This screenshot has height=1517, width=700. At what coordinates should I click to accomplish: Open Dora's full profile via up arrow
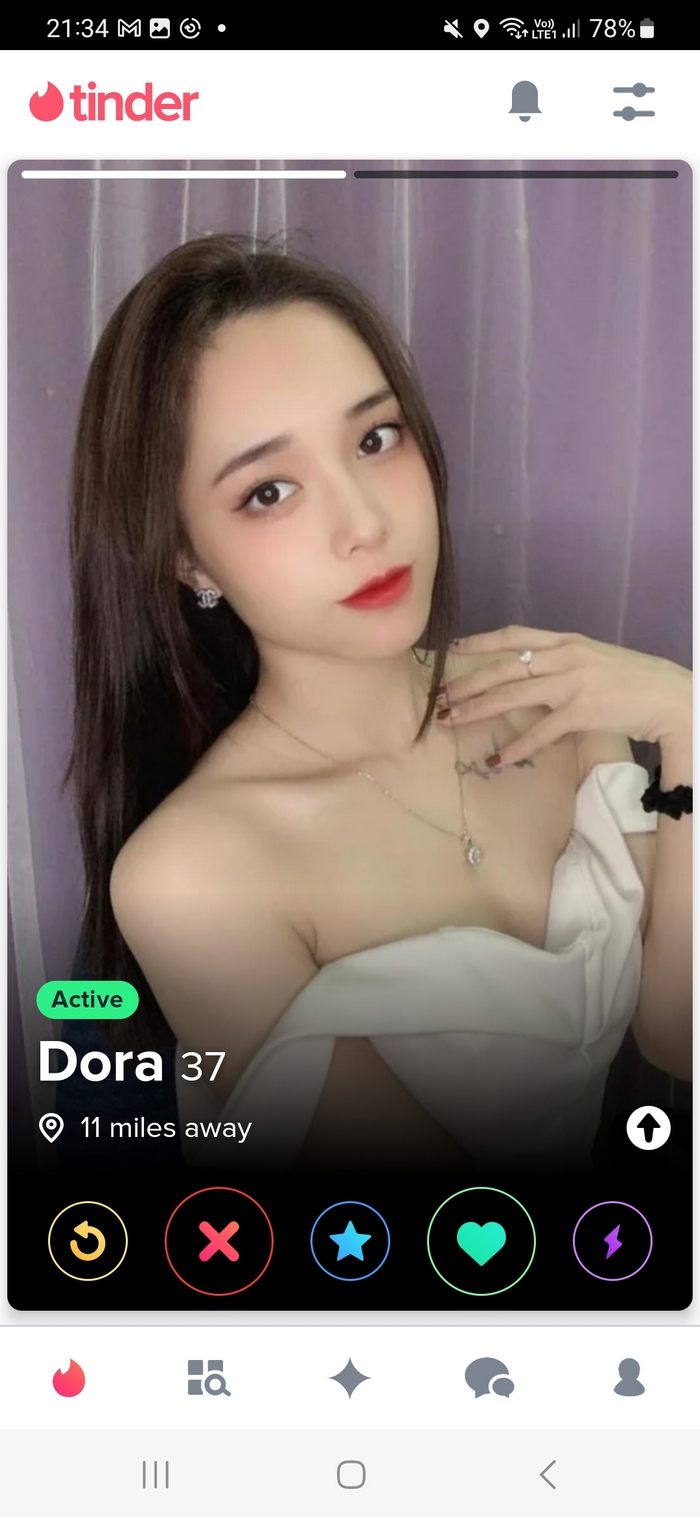[648, 1129]
